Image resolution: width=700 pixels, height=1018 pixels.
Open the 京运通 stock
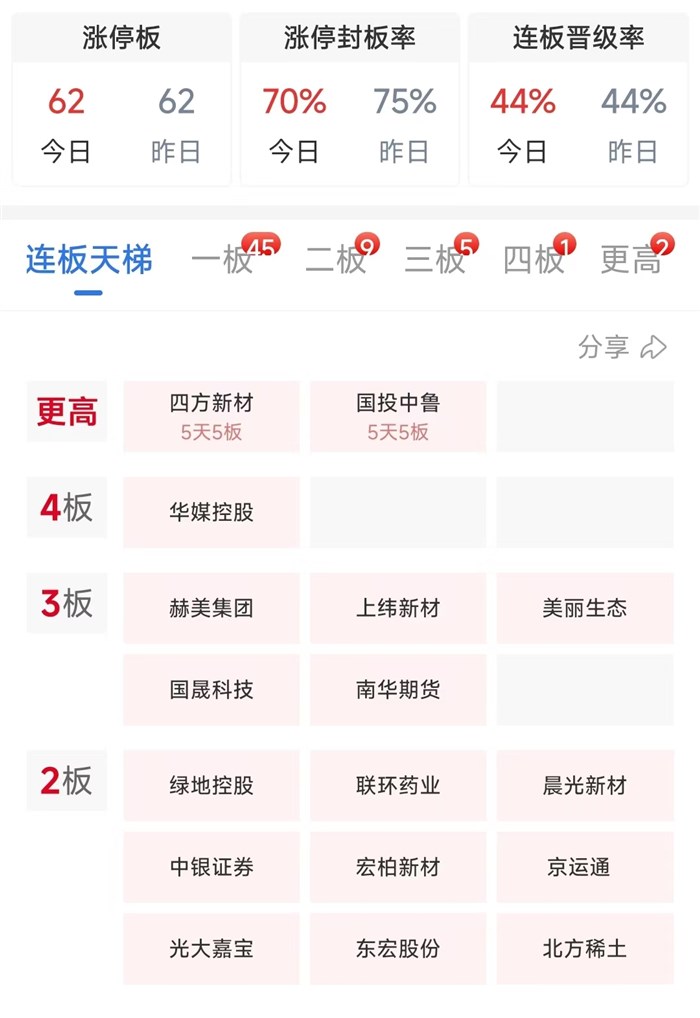(x=584, y=867)
